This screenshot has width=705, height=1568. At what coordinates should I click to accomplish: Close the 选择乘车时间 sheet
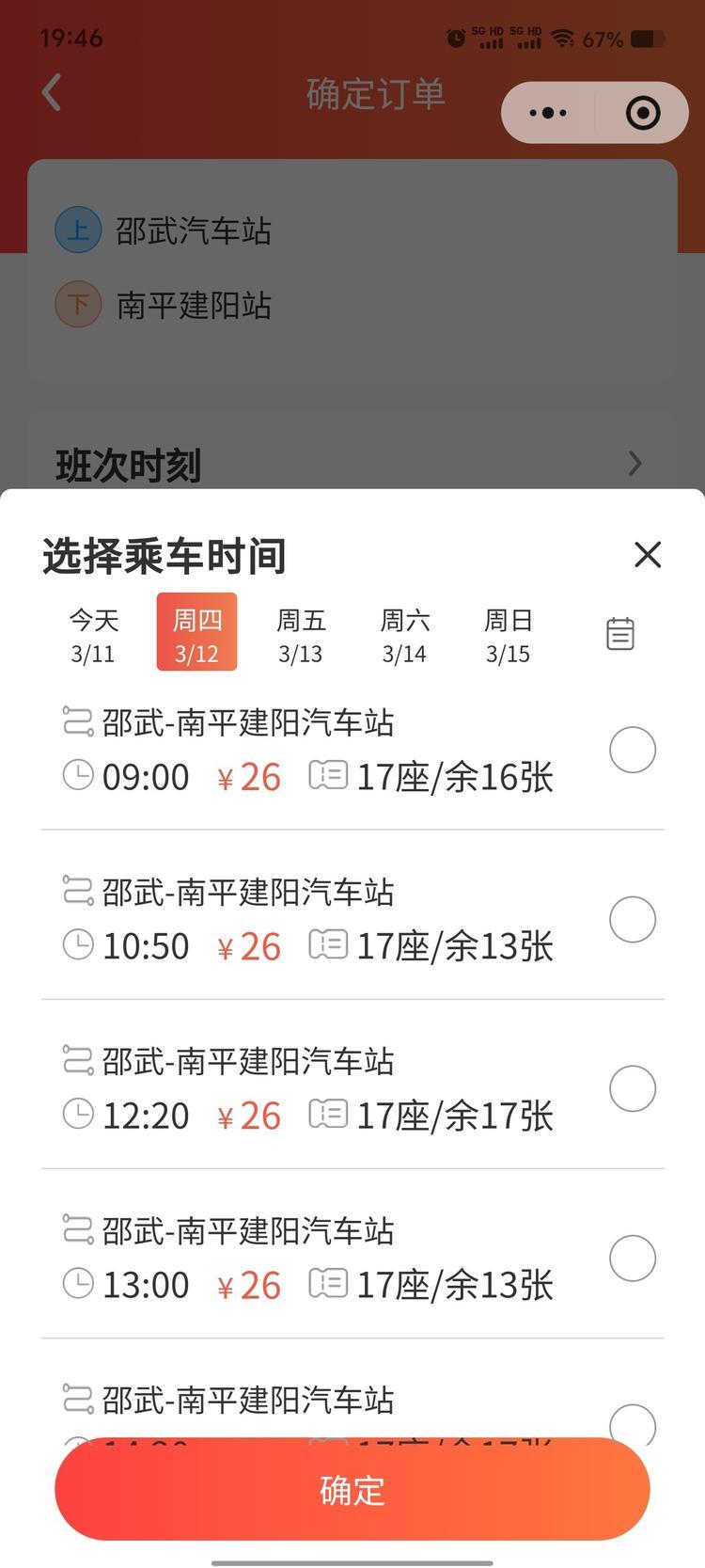[x=648, y=555]
